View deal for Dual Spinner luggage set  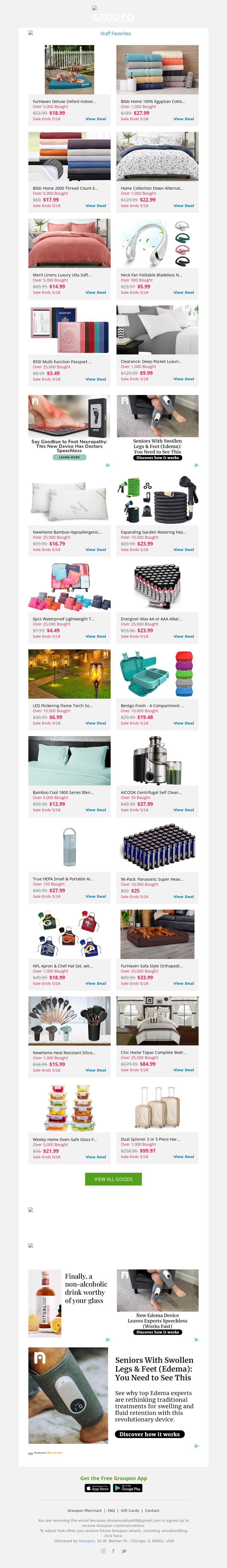[183, 1157]
